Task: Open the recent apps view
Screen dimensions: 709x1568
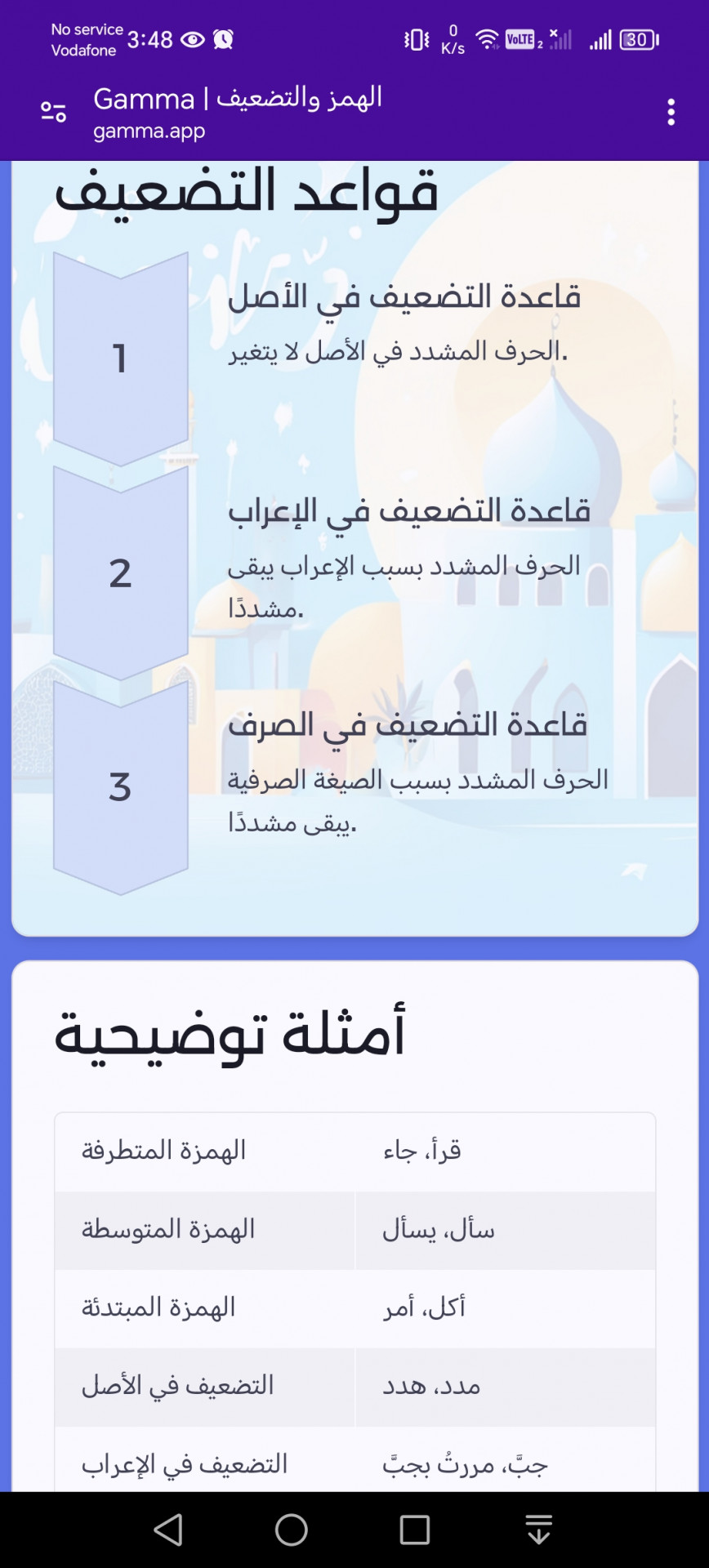Action: pos(414,1529)
